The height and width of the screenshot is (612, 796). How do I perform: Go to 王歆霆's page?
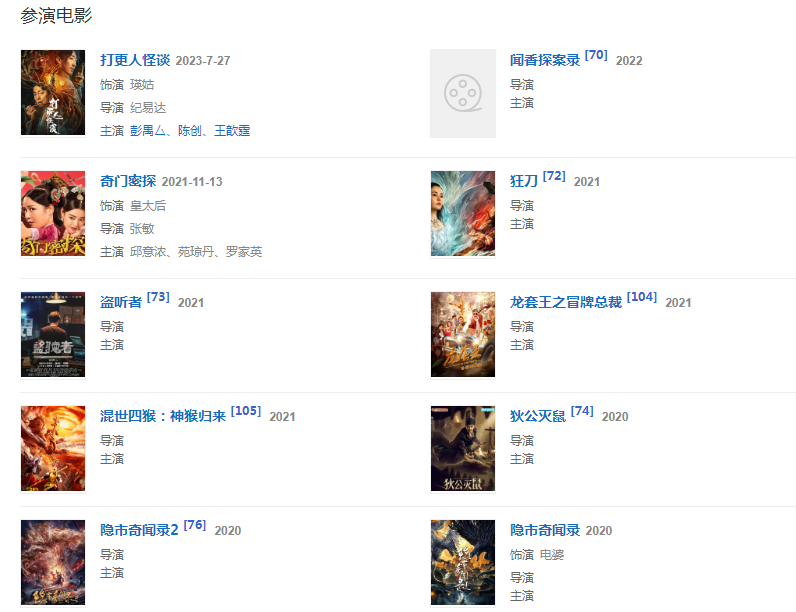(x=232, y=131)
